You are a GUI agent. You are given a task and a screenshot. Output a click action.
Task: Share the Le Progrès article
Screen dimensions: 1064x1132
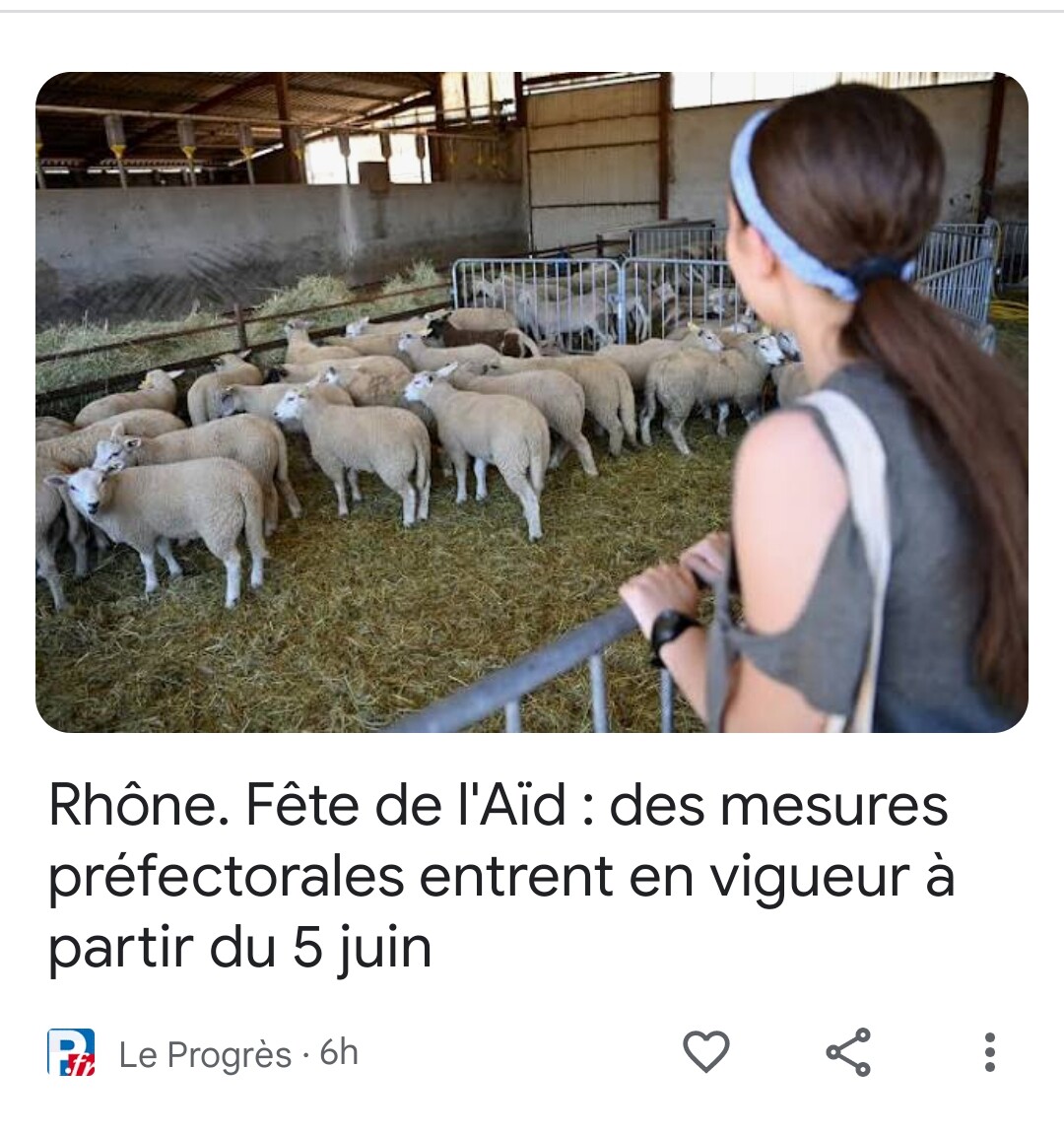[x=848, y=1051]
